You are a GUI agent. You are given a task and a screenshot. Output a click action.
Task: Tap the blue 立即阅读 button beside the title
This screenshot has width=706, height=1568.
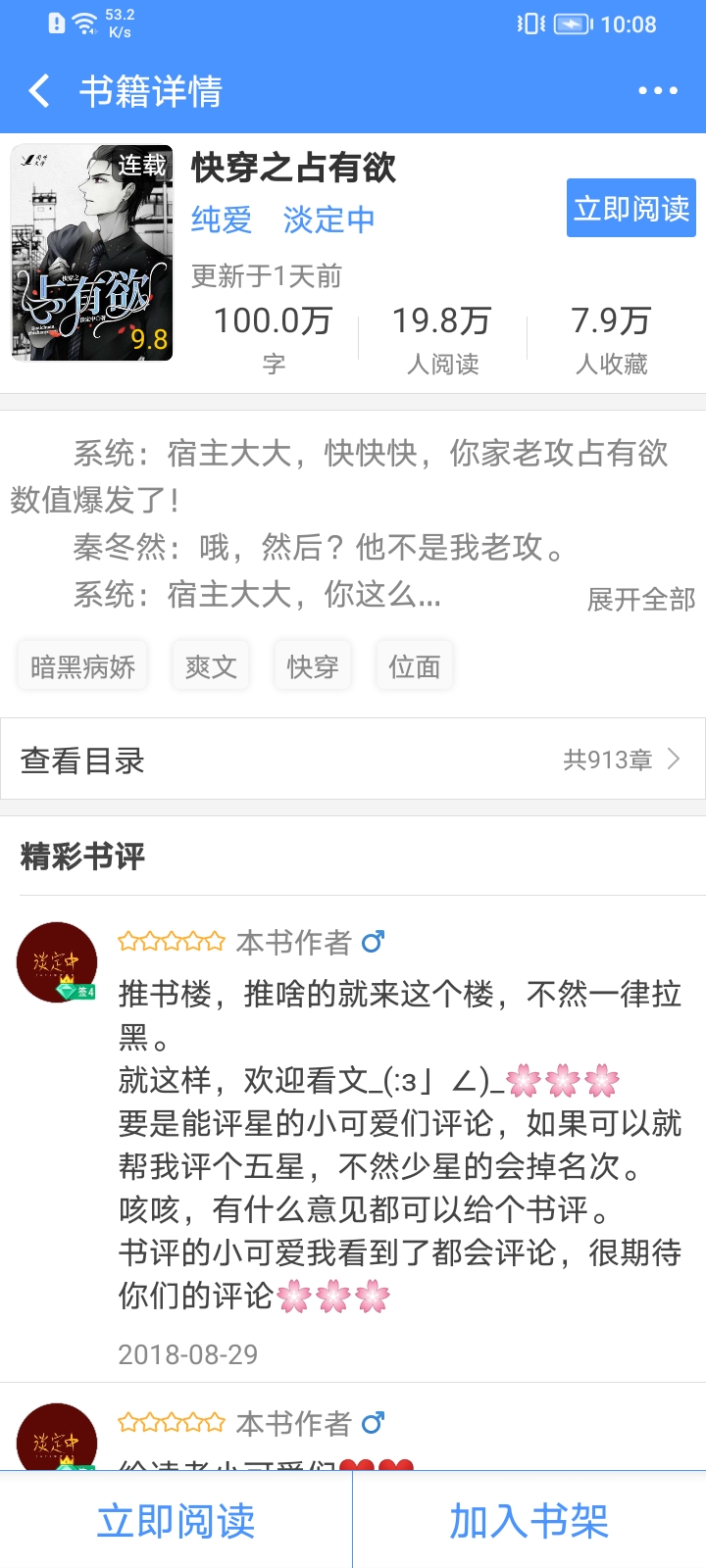click(x=630, y=208)
